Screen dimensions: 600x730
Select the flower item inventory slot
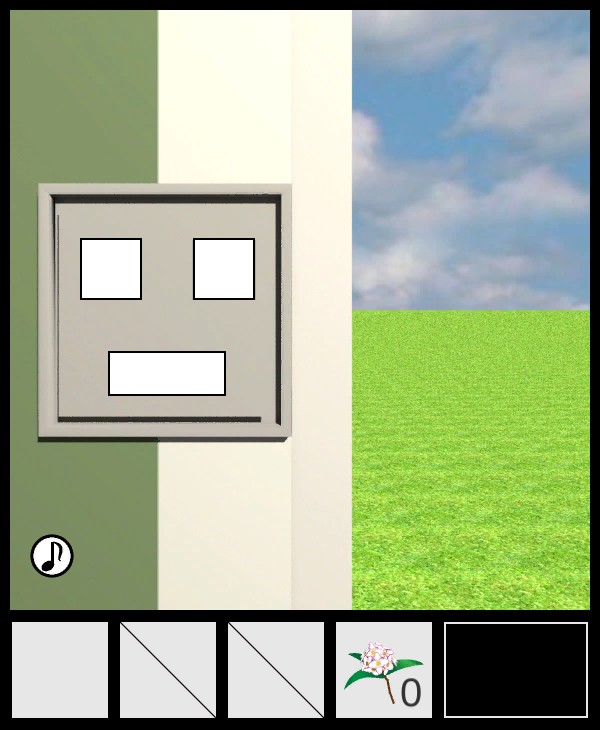[x=384, y=670]
